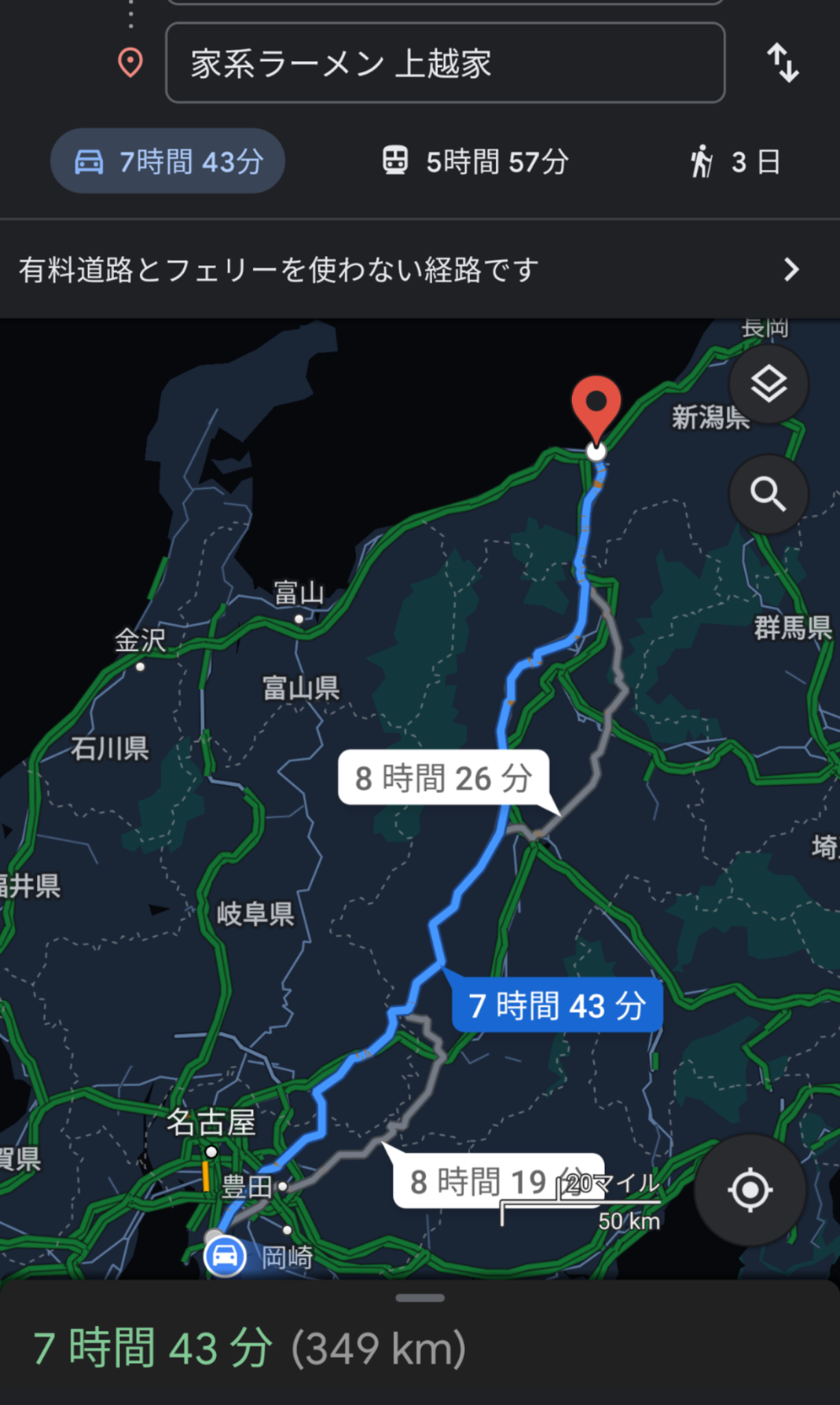This screenshot has width=840, height=1405.
Task: Open the map layers button
Action: coord(768,384)
